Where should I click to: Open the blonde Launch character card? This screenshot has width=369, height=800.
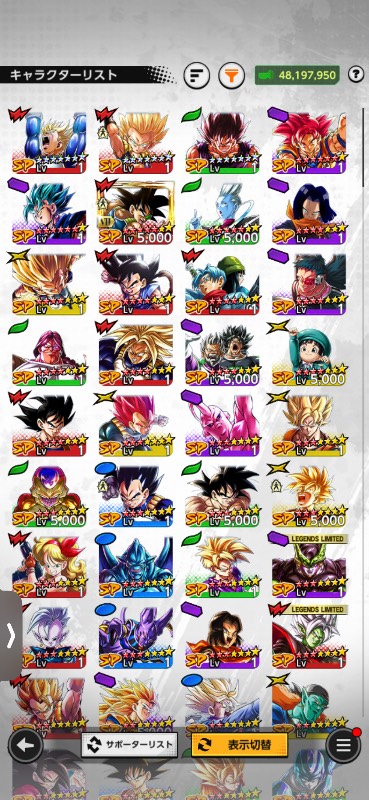(x=49, y=565)
